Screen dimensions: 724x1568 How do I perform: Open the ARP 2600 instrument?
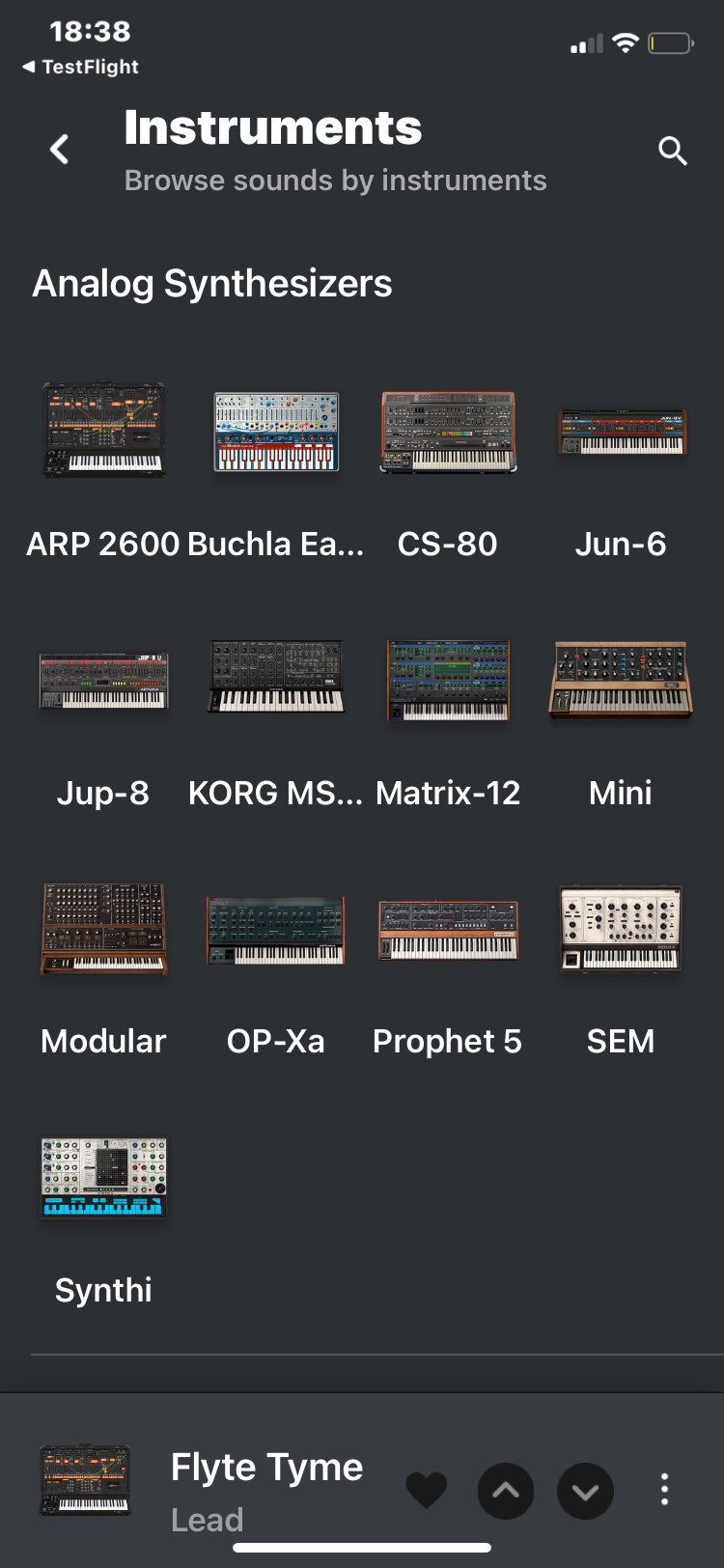pyautogui.click(x=103, y=431)
